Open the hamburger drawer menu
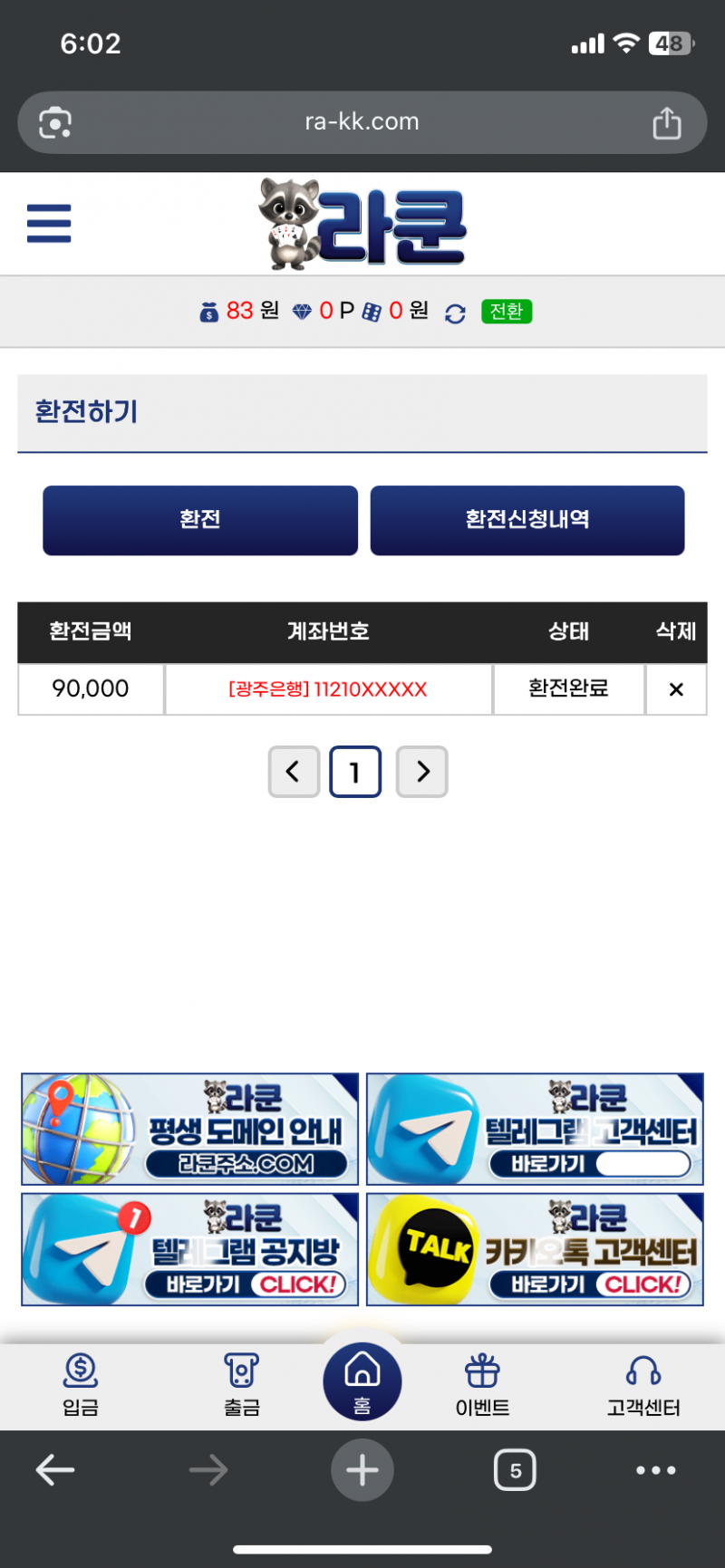The height and width of the screenshot is (1568, 725). tap(49, 223)
